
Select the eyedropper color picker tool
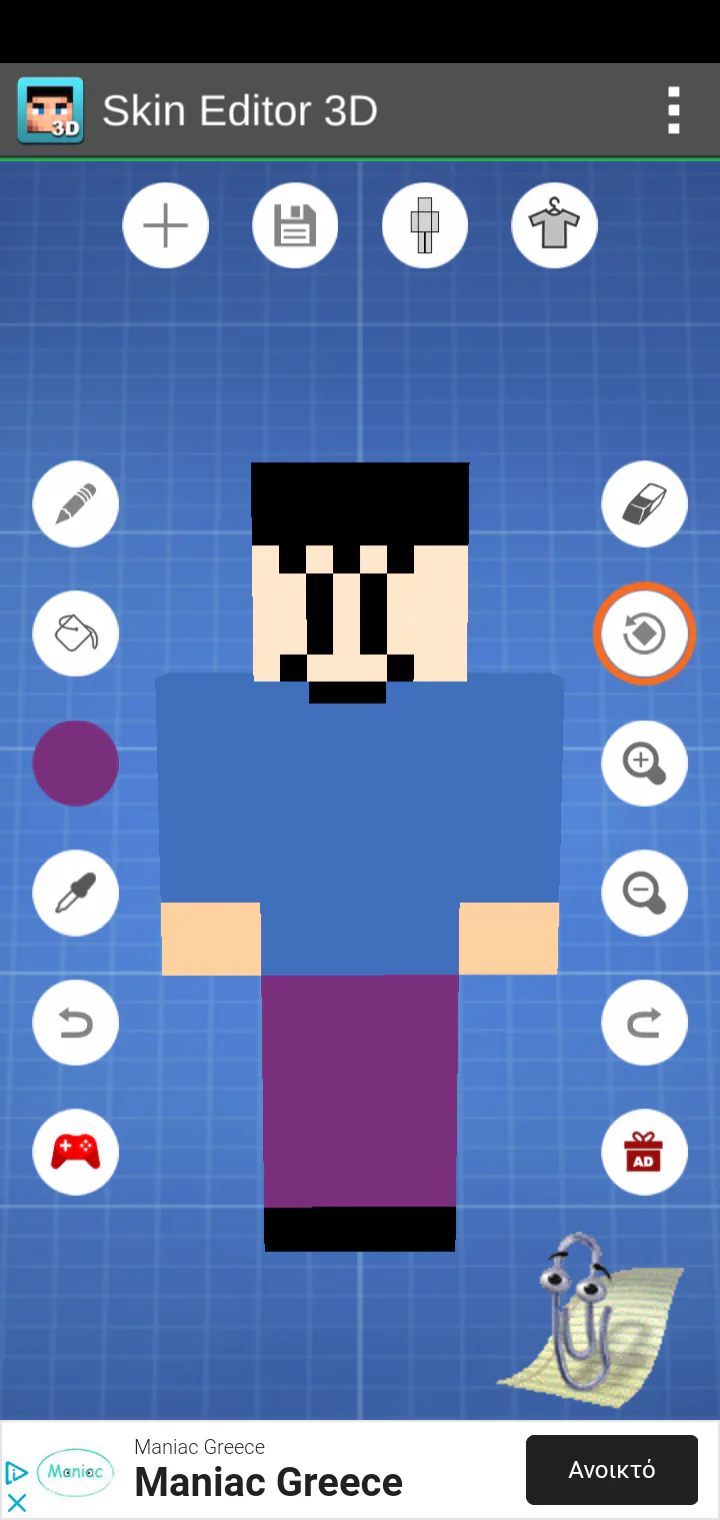tap(76, 893)
